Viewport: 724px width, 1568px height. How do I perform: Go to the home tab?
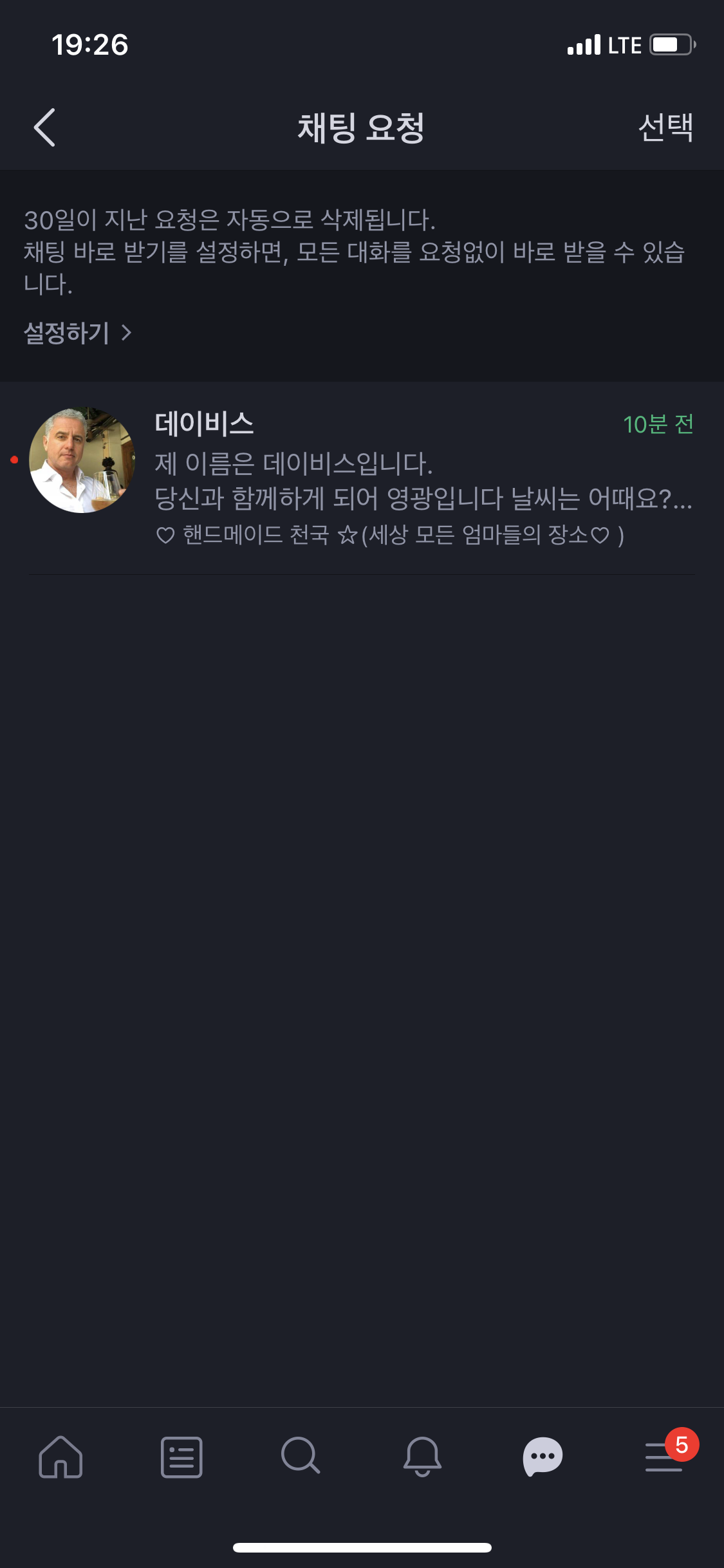[x=60, y=1457]
